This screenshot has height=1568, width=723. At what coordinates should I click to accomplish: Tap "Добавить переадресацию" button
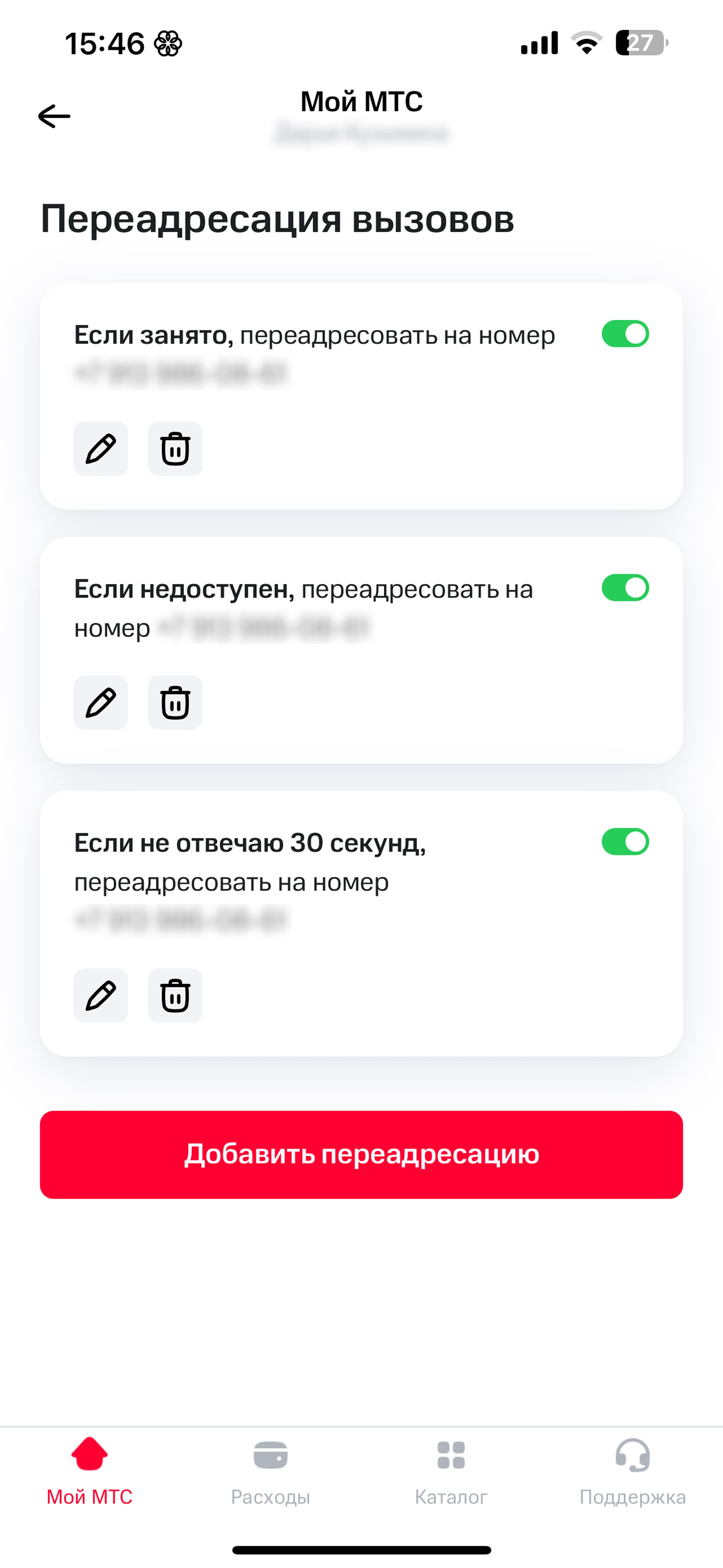361,1154
